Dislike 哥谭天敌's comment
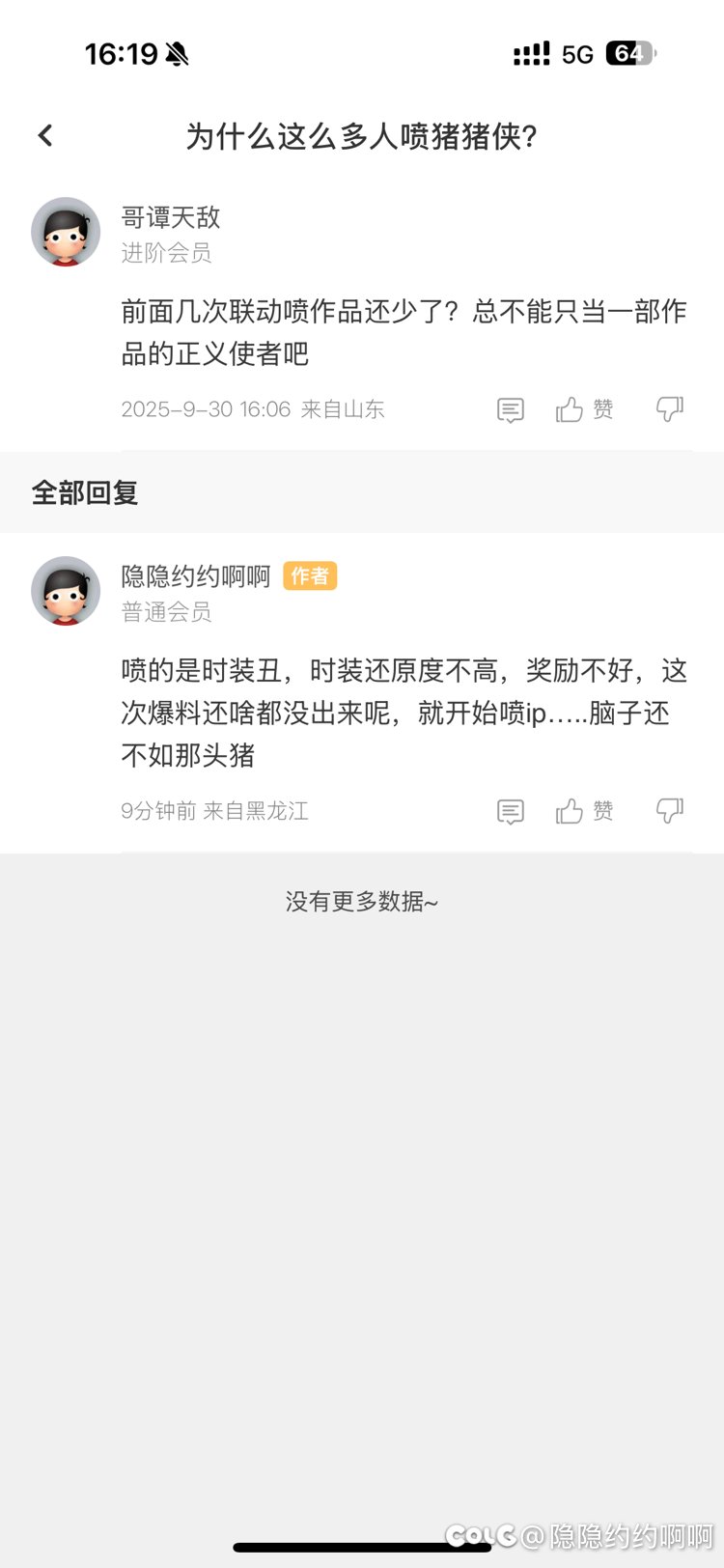Screen dimensions: 724x1568 pyautogui.click(x=669, y=410)
